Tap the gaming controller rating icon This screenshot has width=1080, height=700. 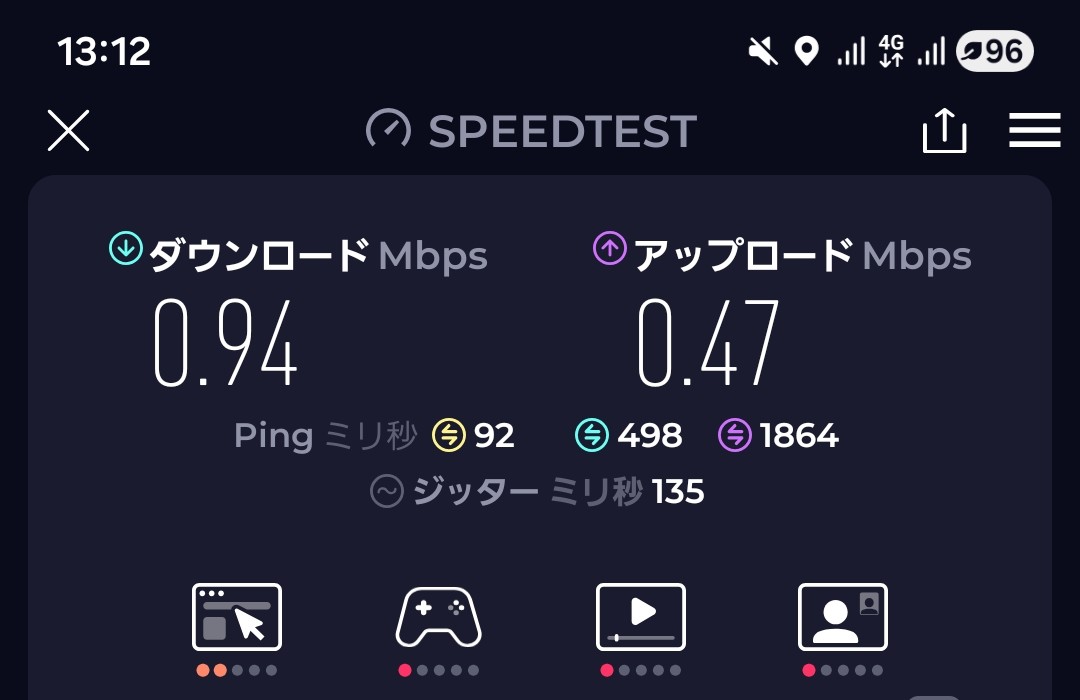pos(439,617)
